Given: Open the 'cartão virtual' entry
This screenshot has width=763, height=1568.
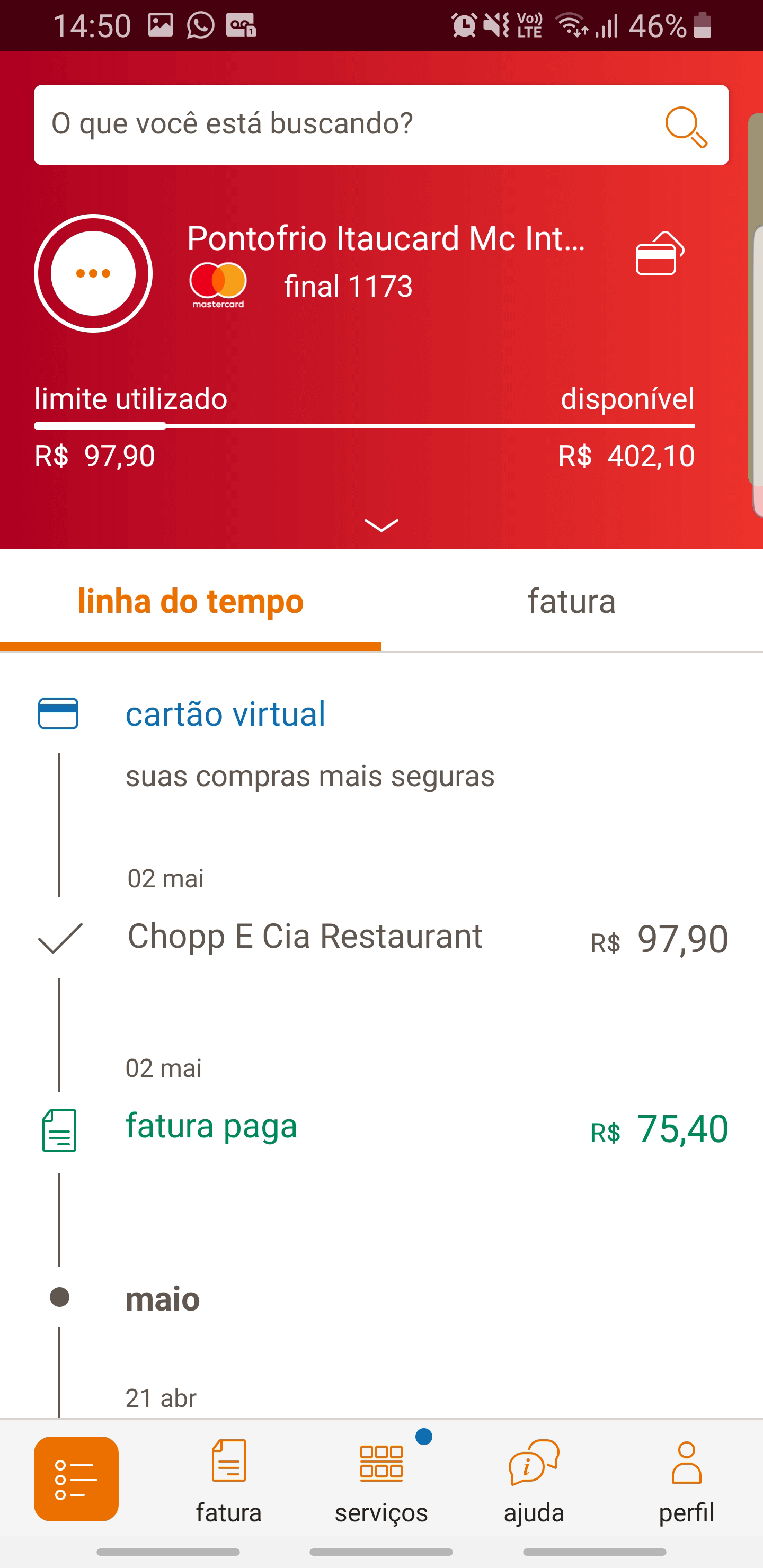Looking at the screenshot, I should 381,744.
